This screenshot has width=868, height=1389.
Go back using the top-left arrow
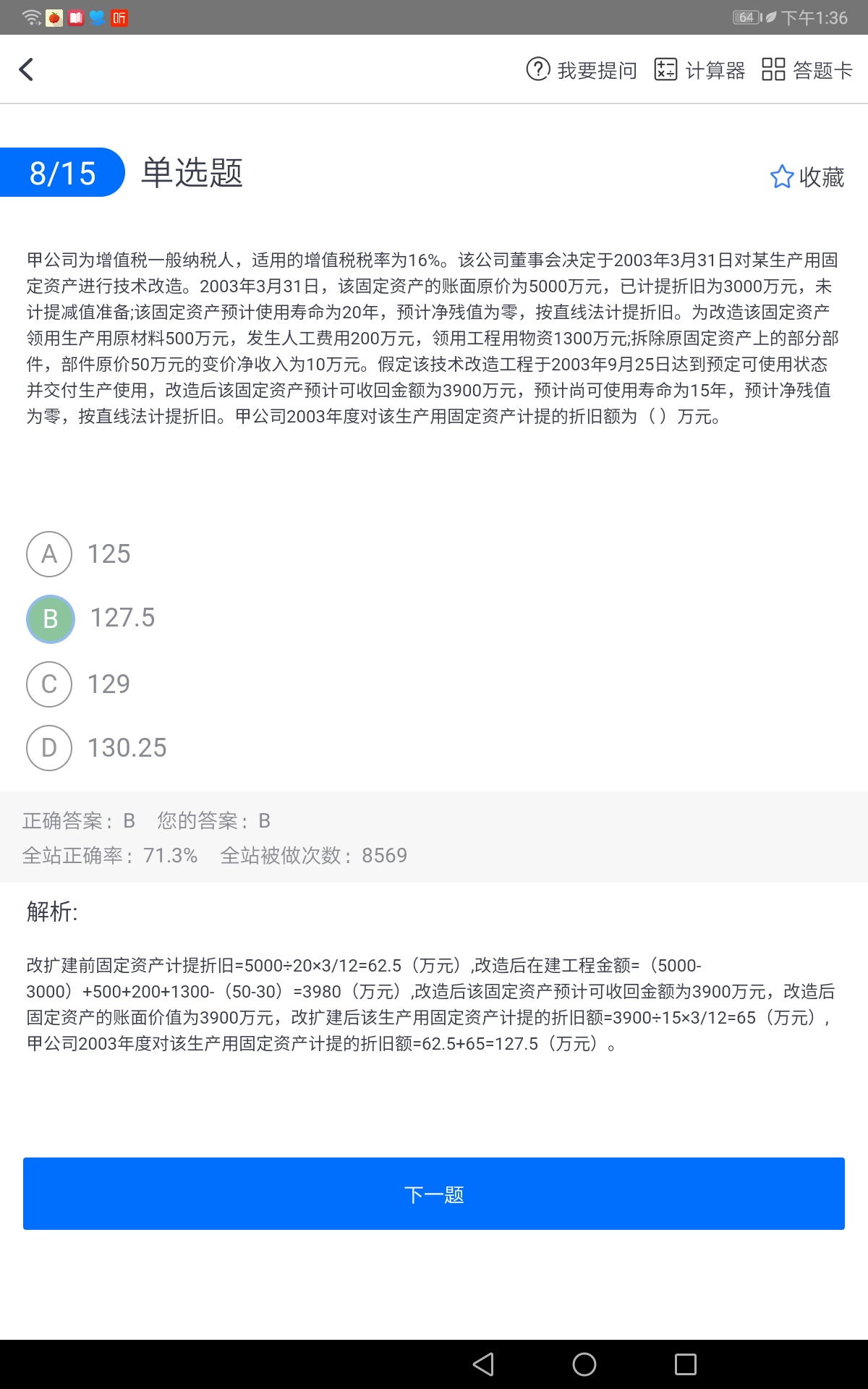pyautogui.click(x=27, y=69)
